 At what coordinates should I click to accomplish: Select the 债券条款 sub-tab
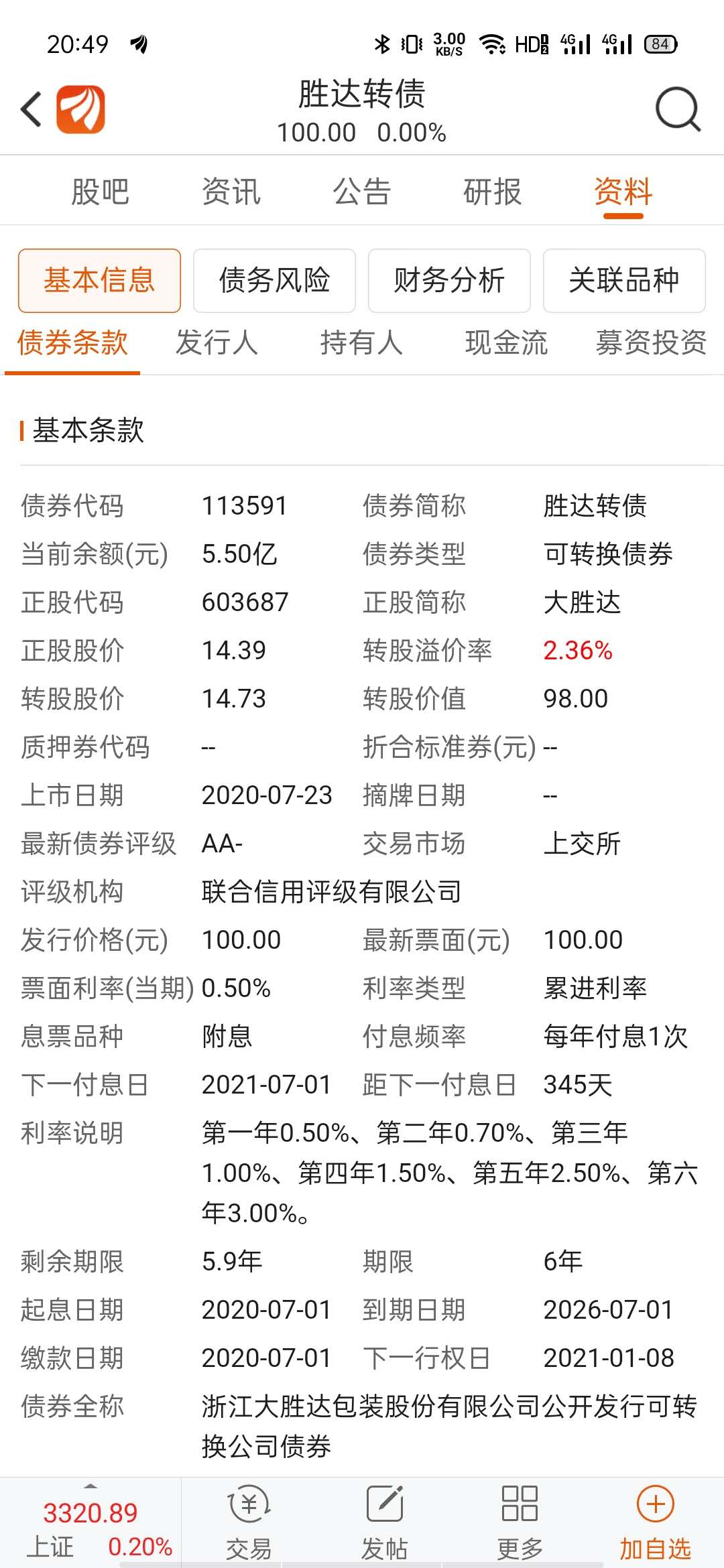pyautogui.click(x=72, y=343)
